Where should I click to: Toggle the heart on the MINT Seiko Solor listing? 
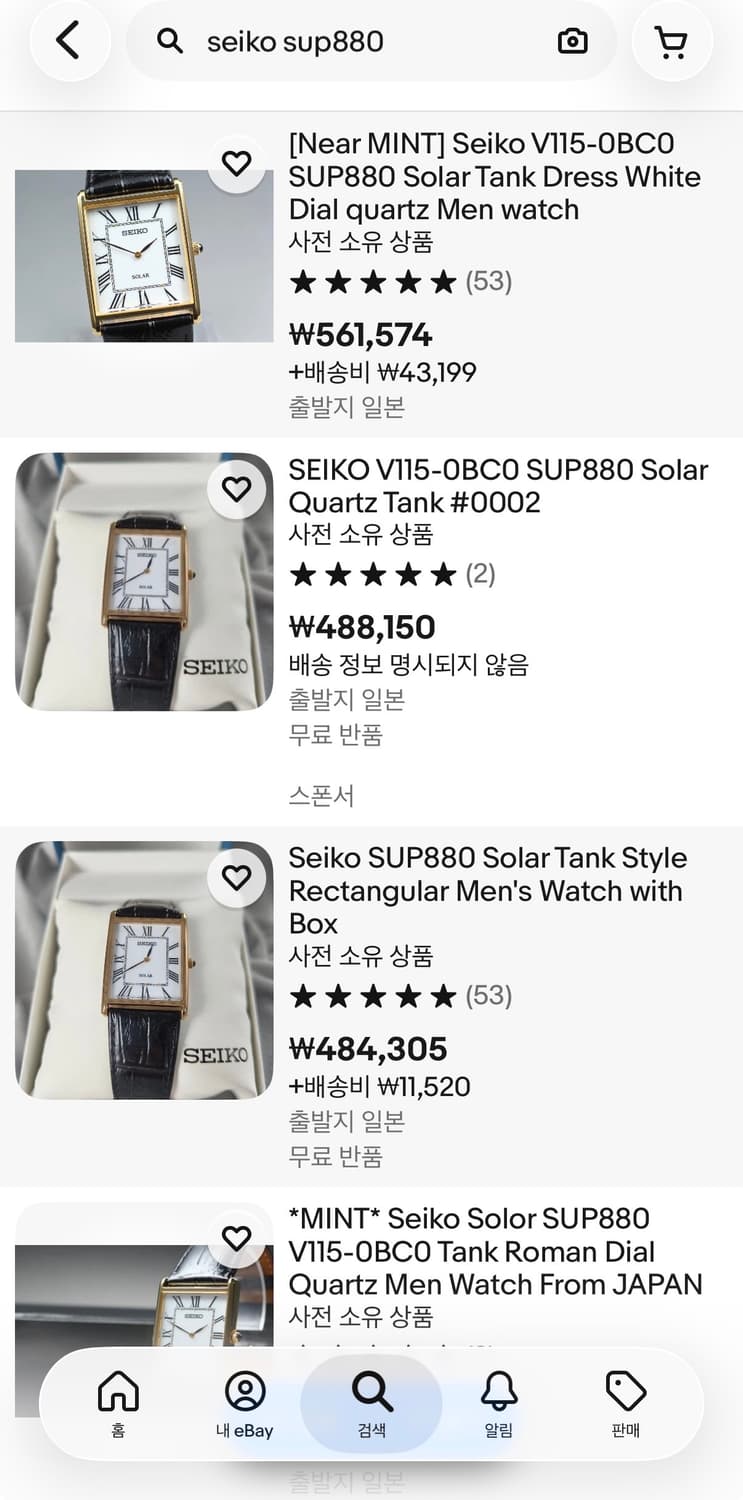237,1237
